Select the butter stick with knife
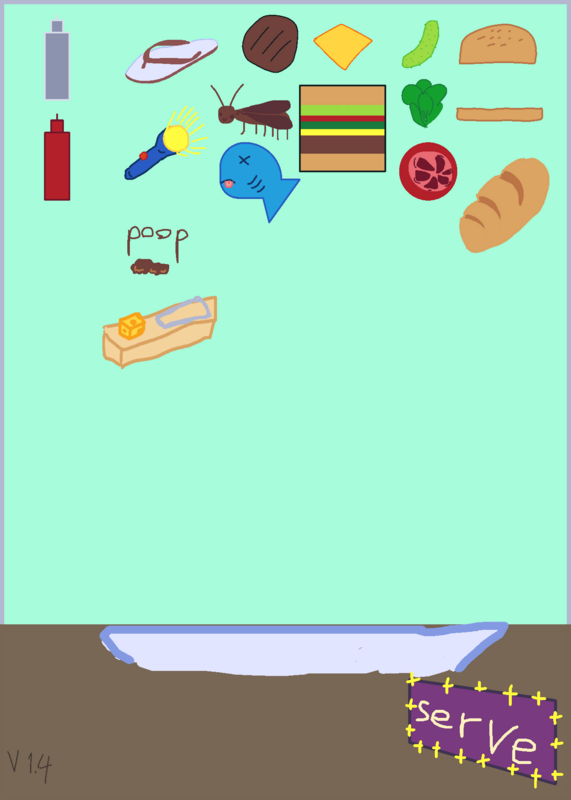571x800 pixels. [160, 331]
